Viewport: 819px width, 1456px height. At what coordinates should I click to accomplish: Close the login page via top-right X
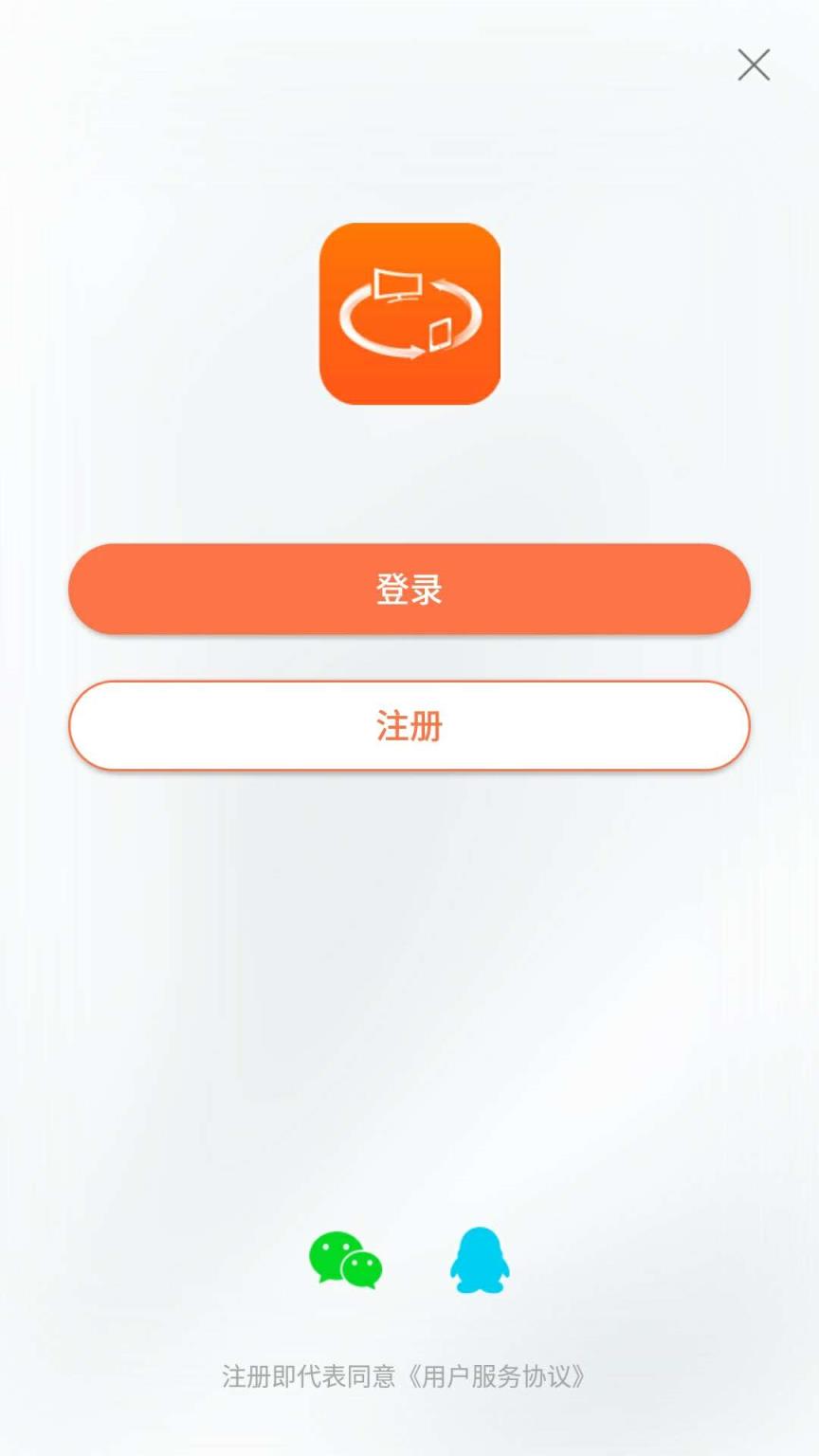point(754,64)
